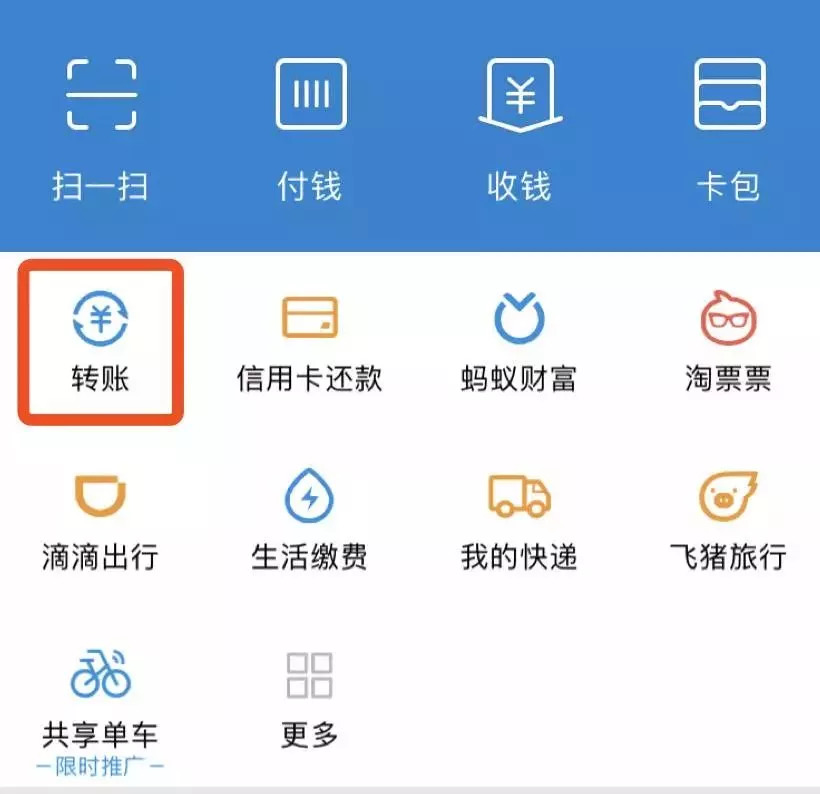Screen dimensions: 820x794
Task: Open 信用卡还款 credit card repayment
Action: (x=310, y=342)
